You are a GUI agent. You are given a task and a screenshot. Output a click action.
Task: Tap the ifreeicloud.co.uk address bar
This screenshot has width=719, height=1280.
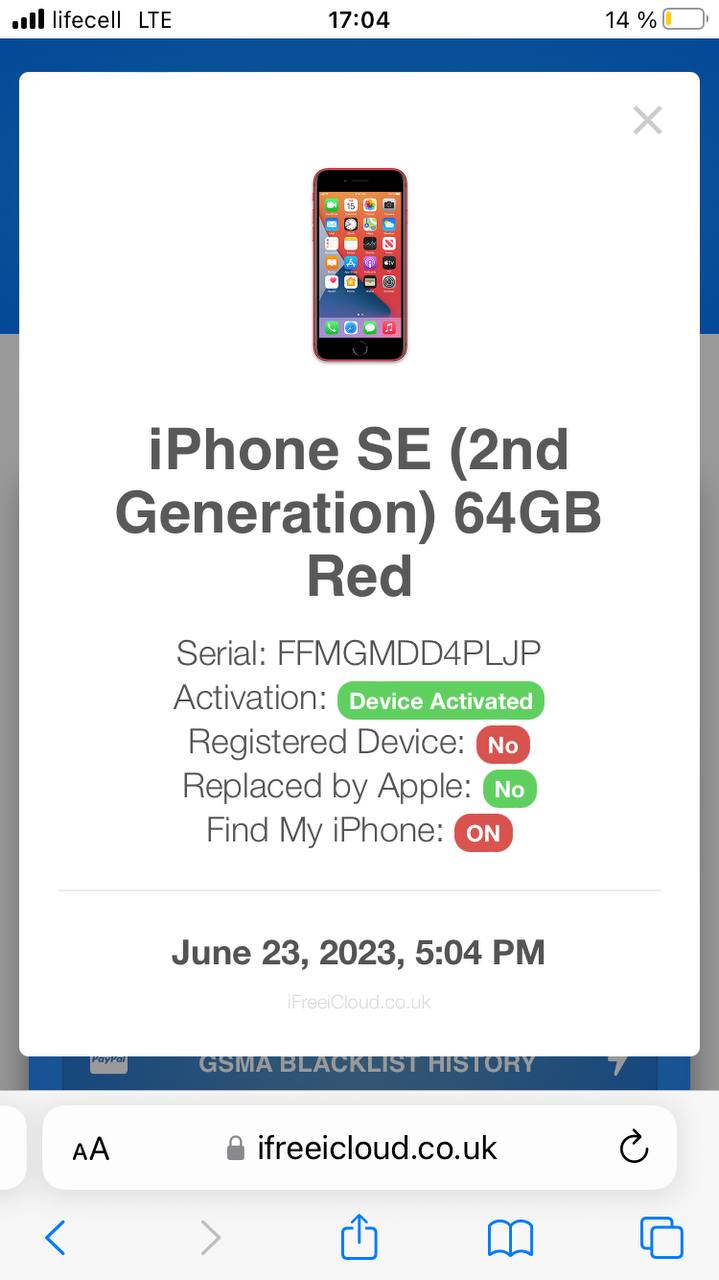[360, 1147]
